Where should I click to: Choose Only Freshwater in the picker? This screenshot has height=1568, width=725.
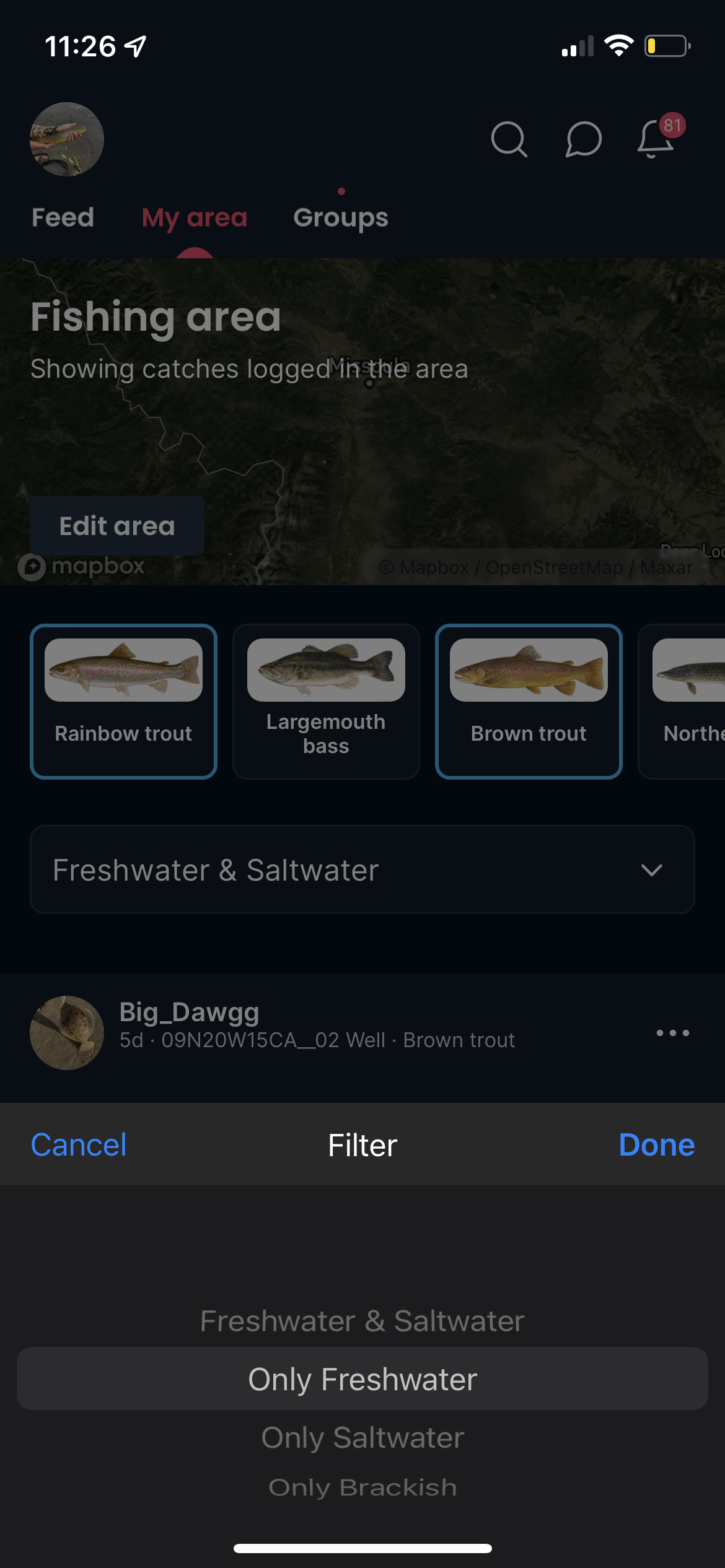(x=362, y=1379)
